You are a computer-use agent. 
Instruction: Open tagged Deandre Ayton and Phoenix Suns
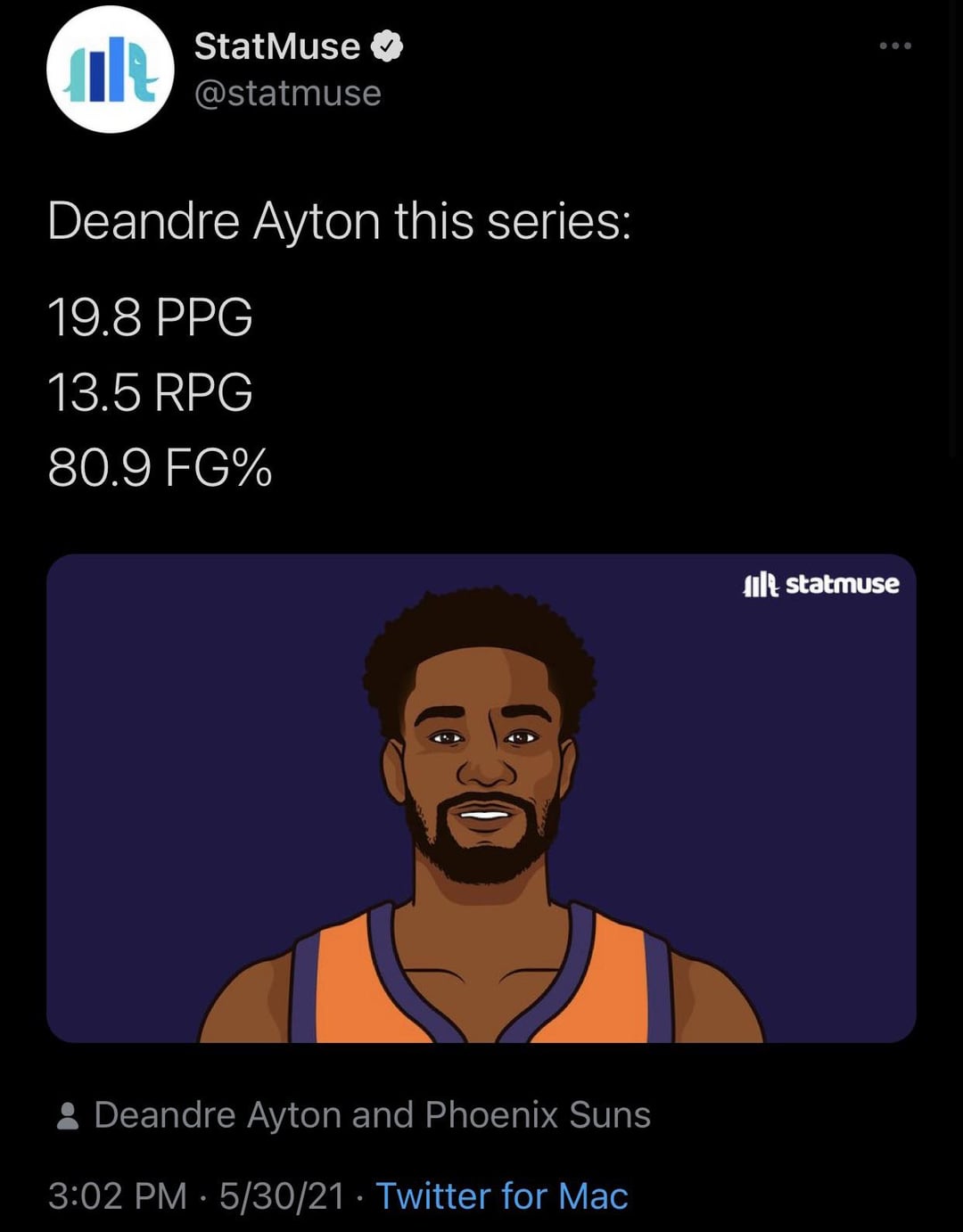pos(372,1115)
